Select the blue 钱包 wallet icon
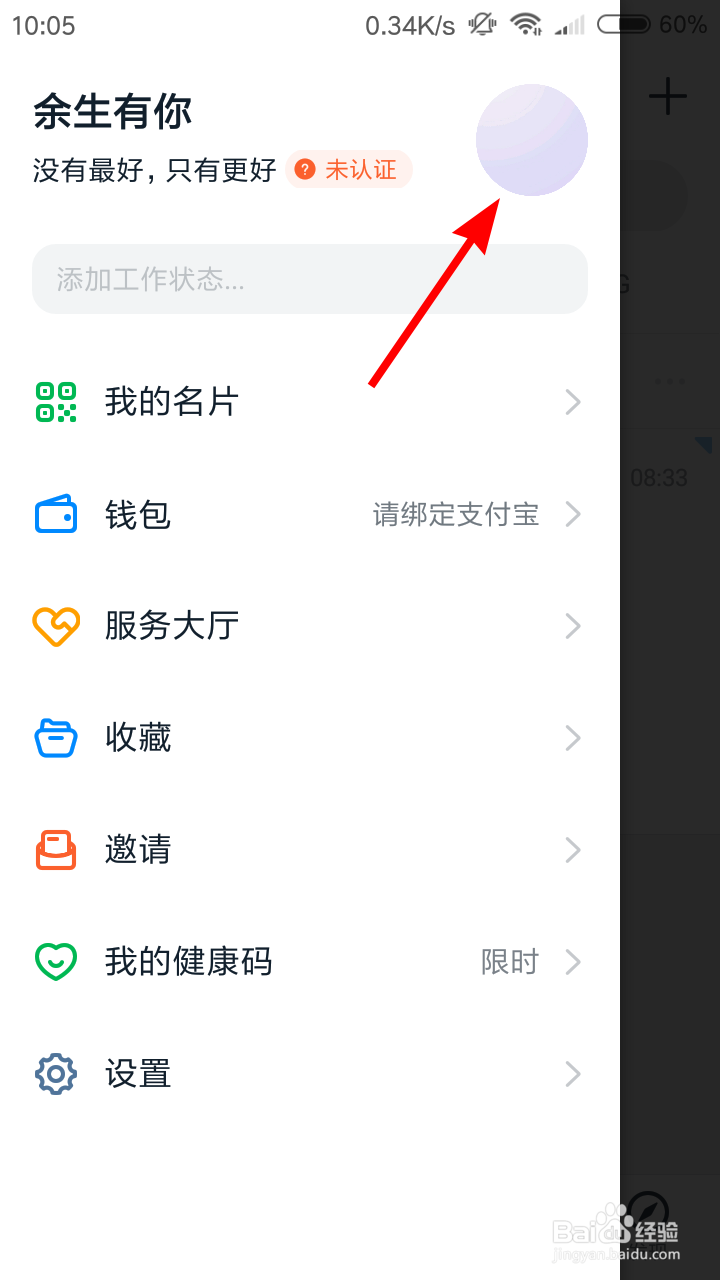This screenshot has width=720, height=1280. pos(56,514)
